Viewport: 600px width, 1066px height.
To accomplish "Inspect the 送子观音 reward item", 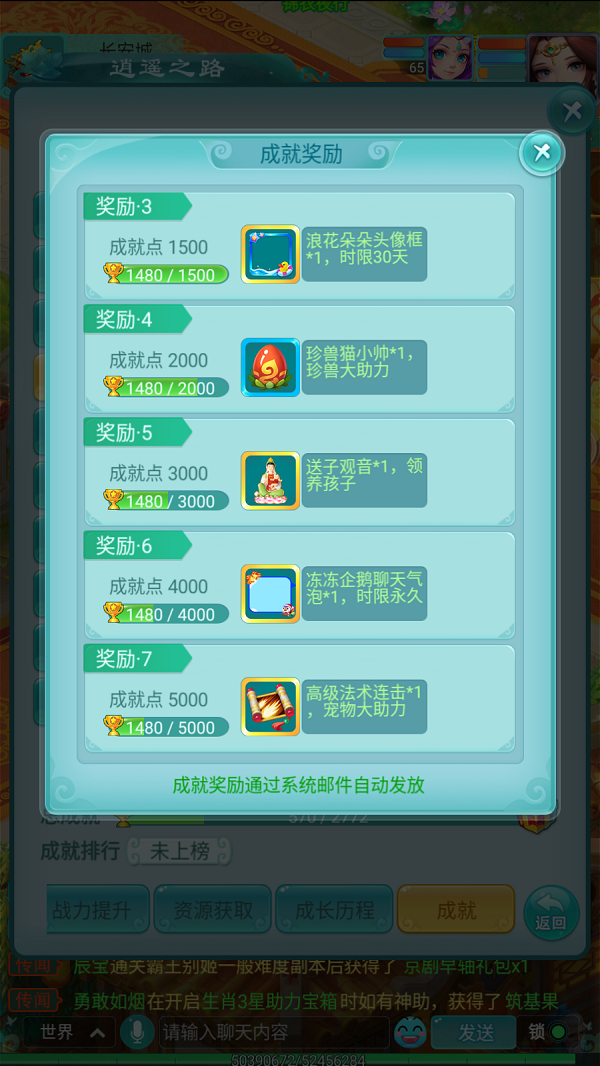I will coord(270,481).
